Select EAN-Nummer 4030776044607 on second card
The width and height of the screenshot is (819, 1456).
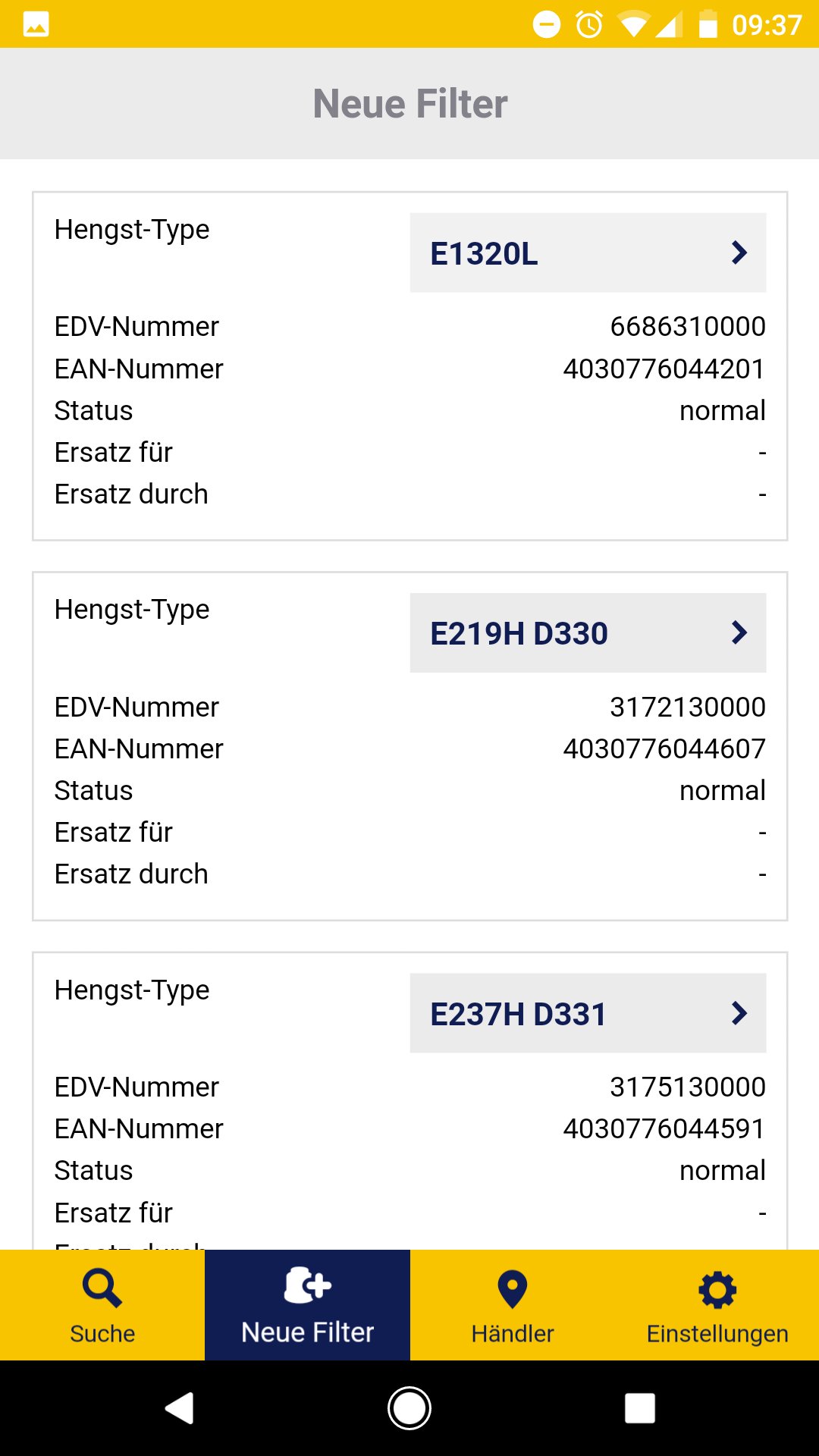click(x=664, y=748)
